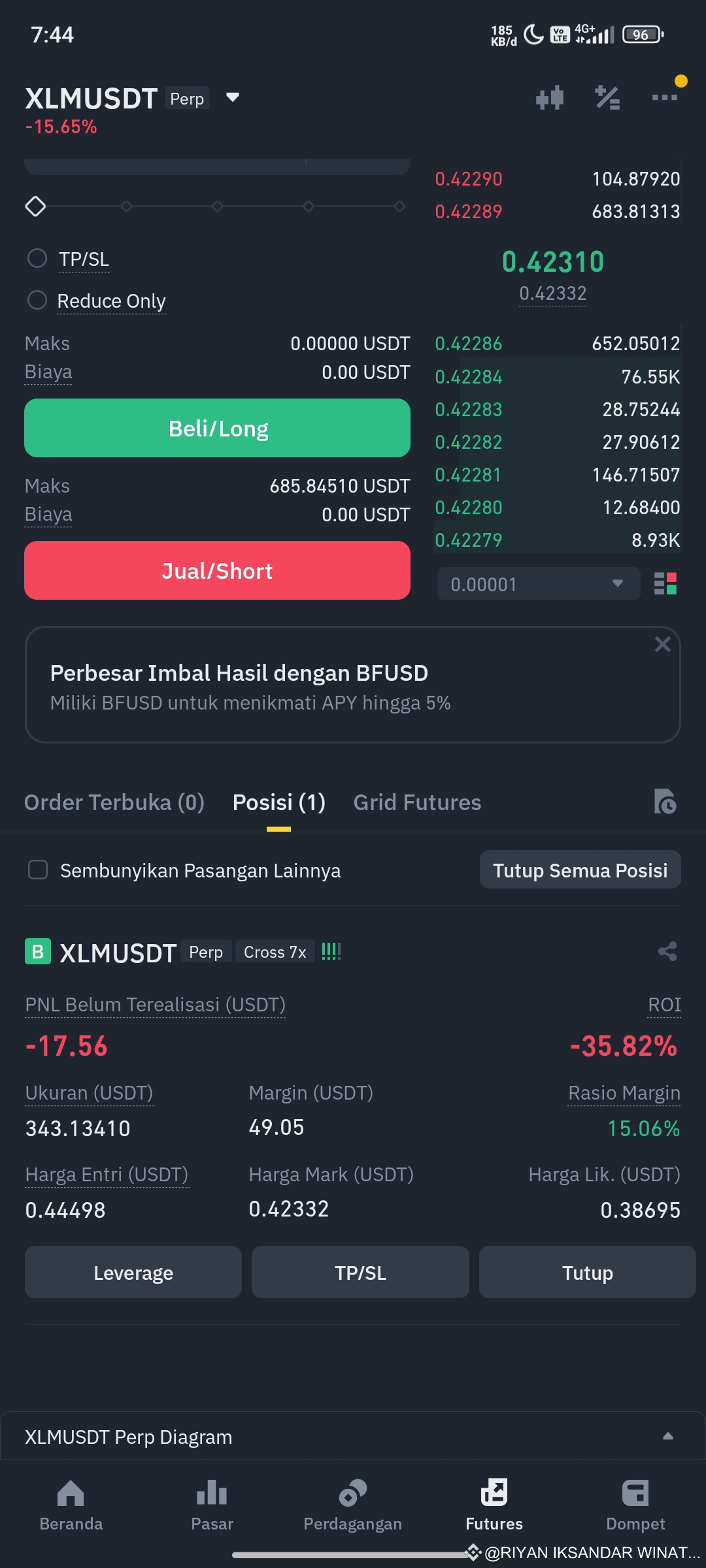Share the XLMUSDT position
Image resolution: width=706 pixels, height=1568 pixels.
pyautogui.click(x=668, y=951)
